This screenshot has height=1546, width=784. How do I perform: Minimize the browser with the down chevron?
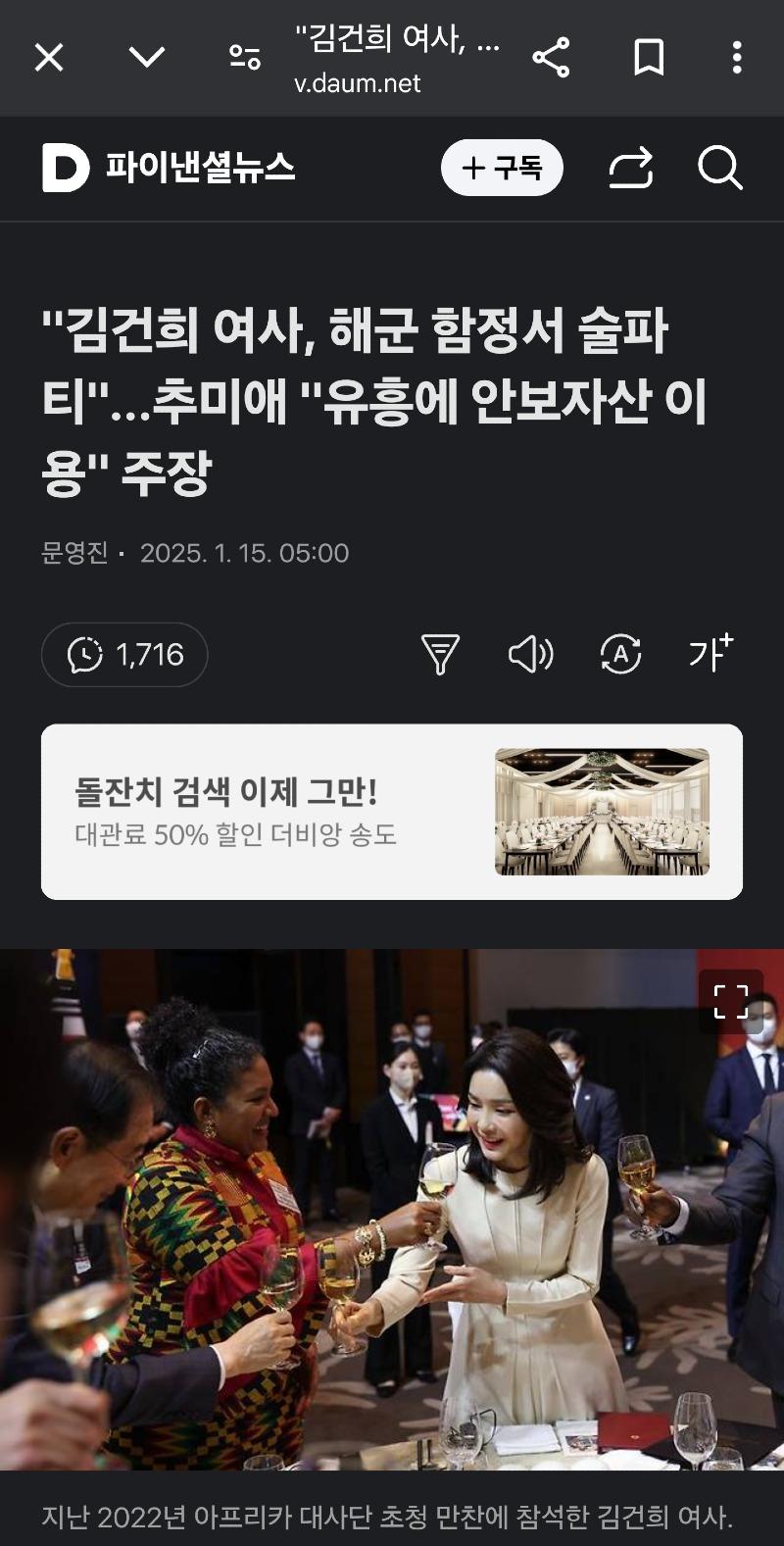[147, 58]
